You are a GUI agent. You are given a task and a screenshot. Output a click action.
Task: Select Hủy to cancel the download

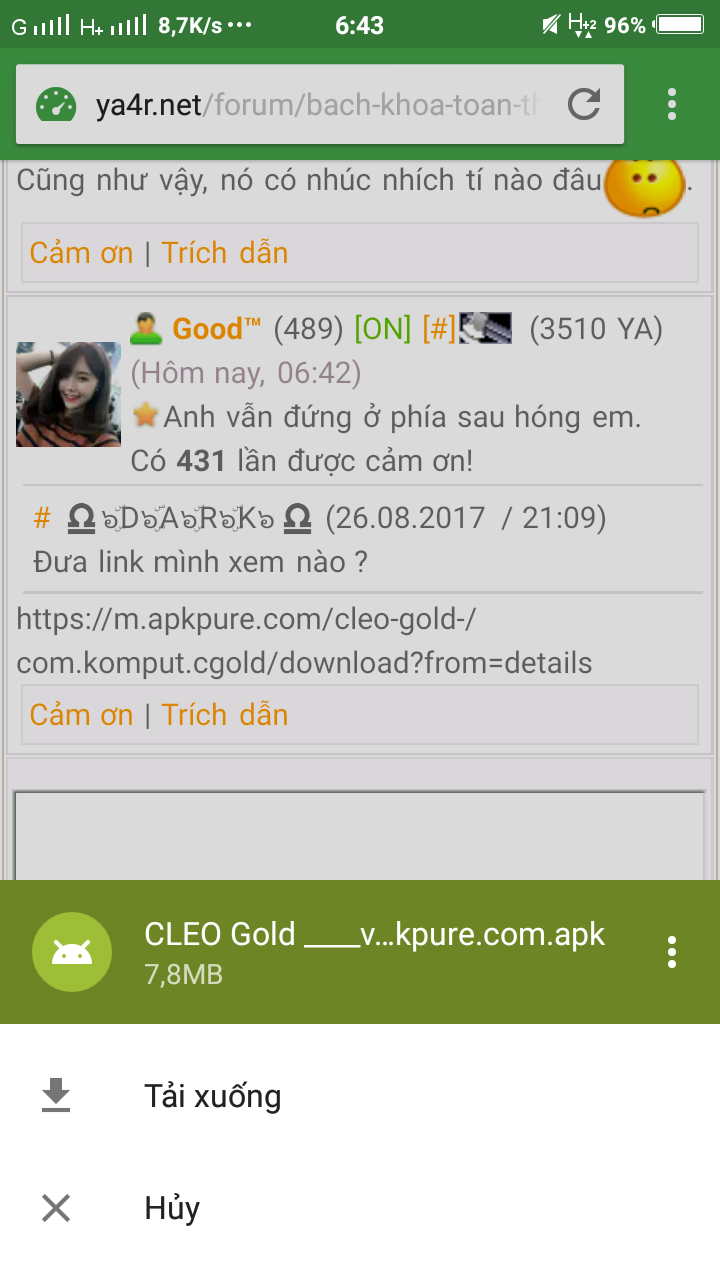point(172,1208)
